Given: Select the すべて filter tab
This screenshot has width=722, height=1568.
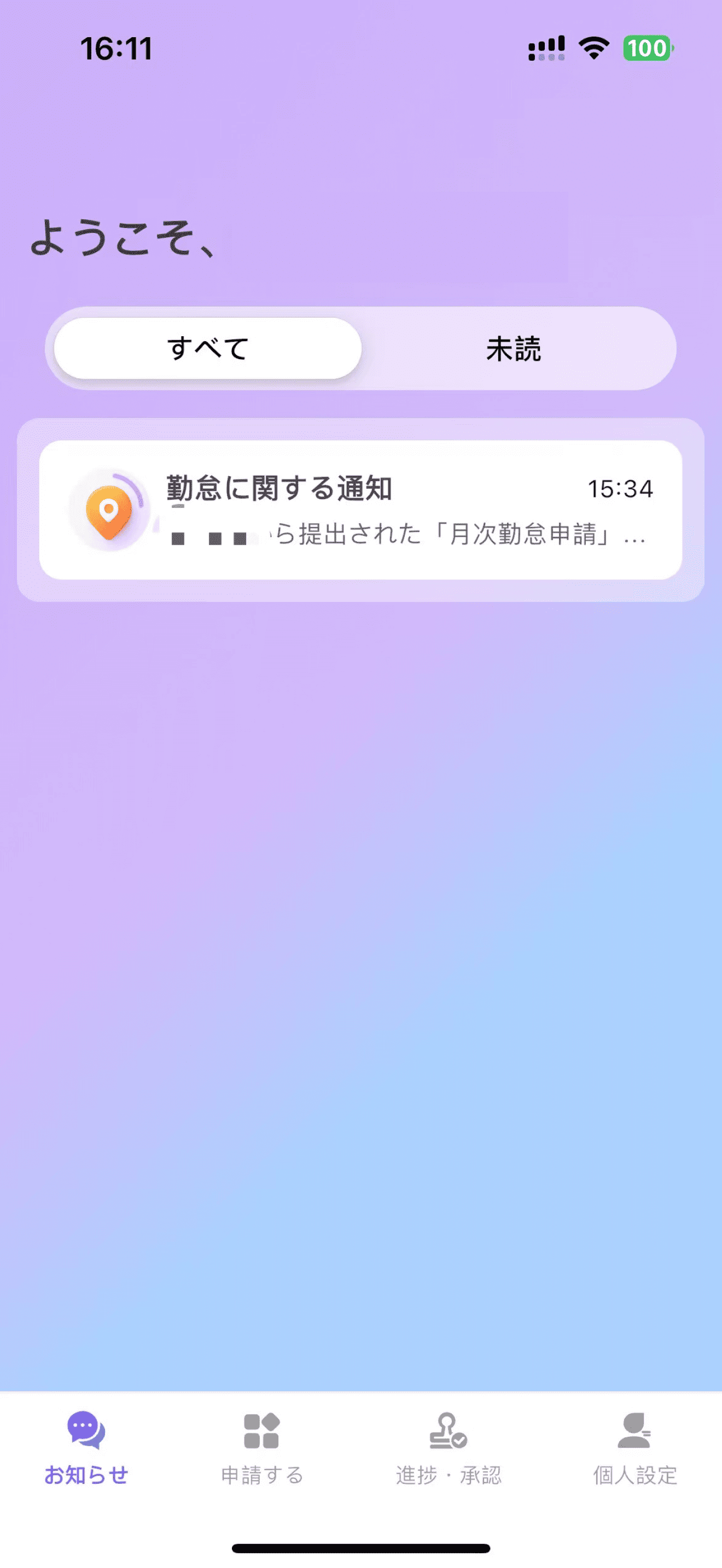Looking at the screenshot, I should pos(208,348).
